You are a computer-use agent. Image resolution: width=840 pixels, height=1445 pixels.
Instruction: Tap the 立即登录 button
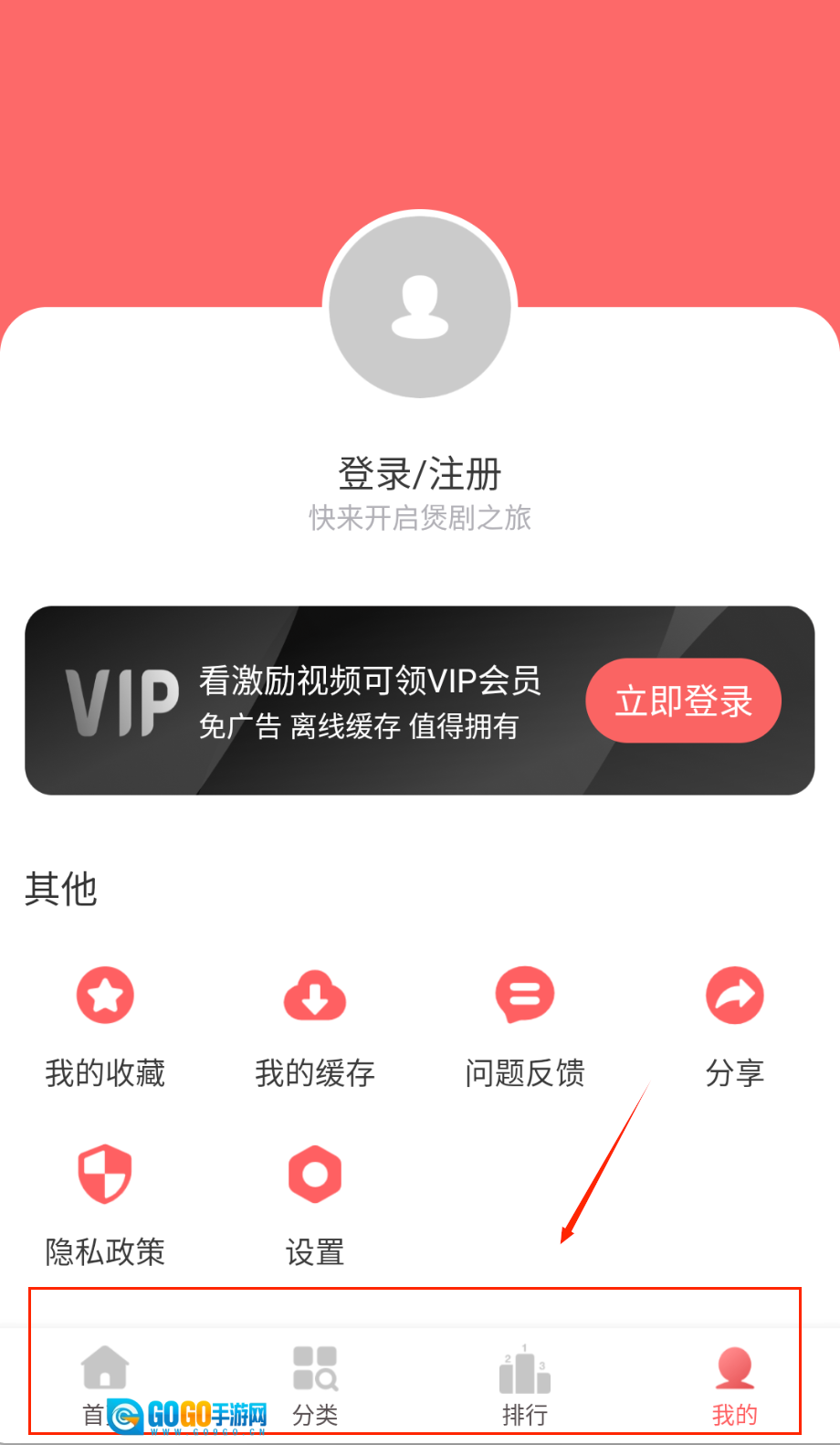pos(683,701)
